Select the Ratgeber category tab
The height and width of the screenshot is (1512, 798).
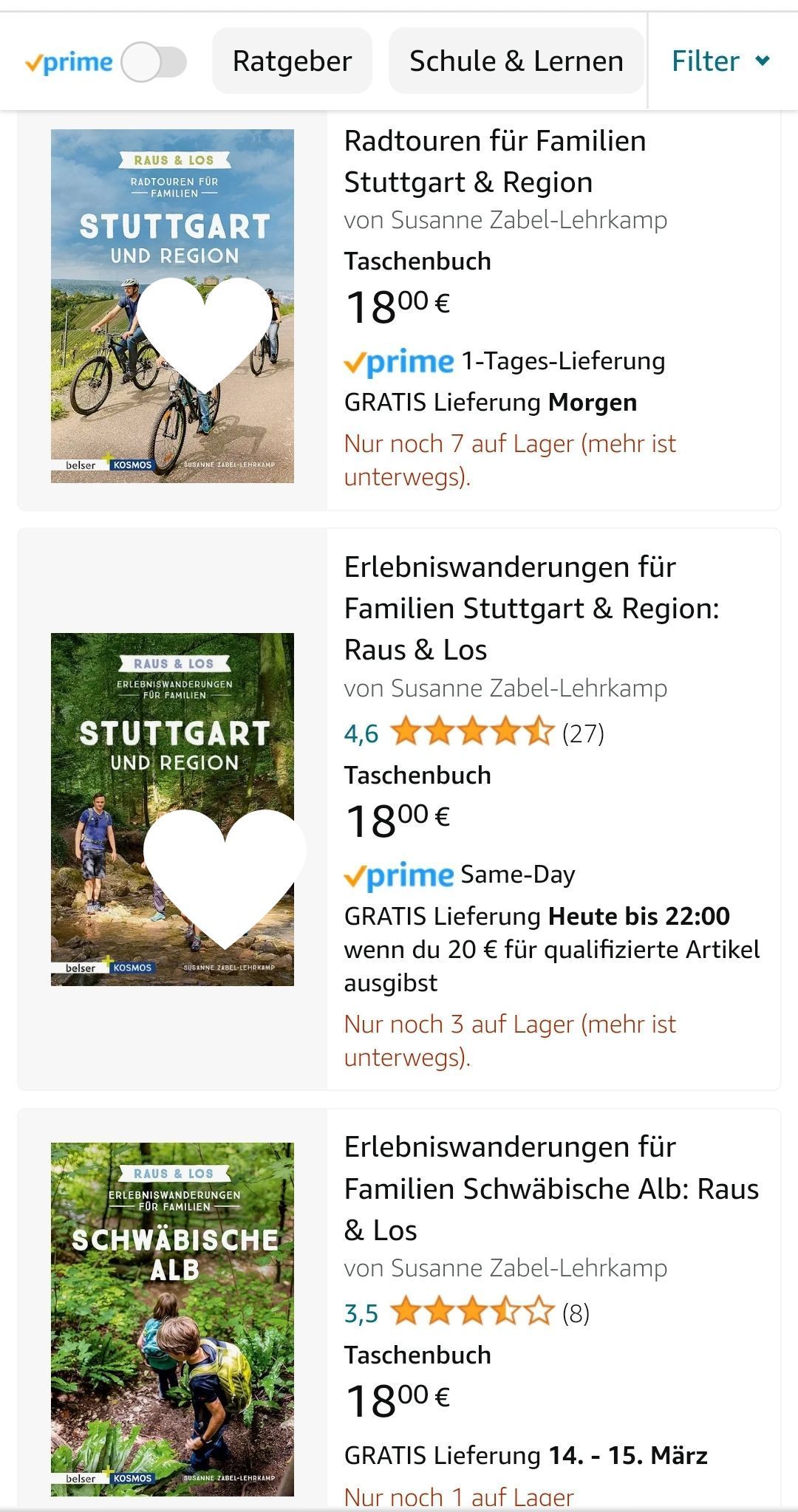pos(293,61)
